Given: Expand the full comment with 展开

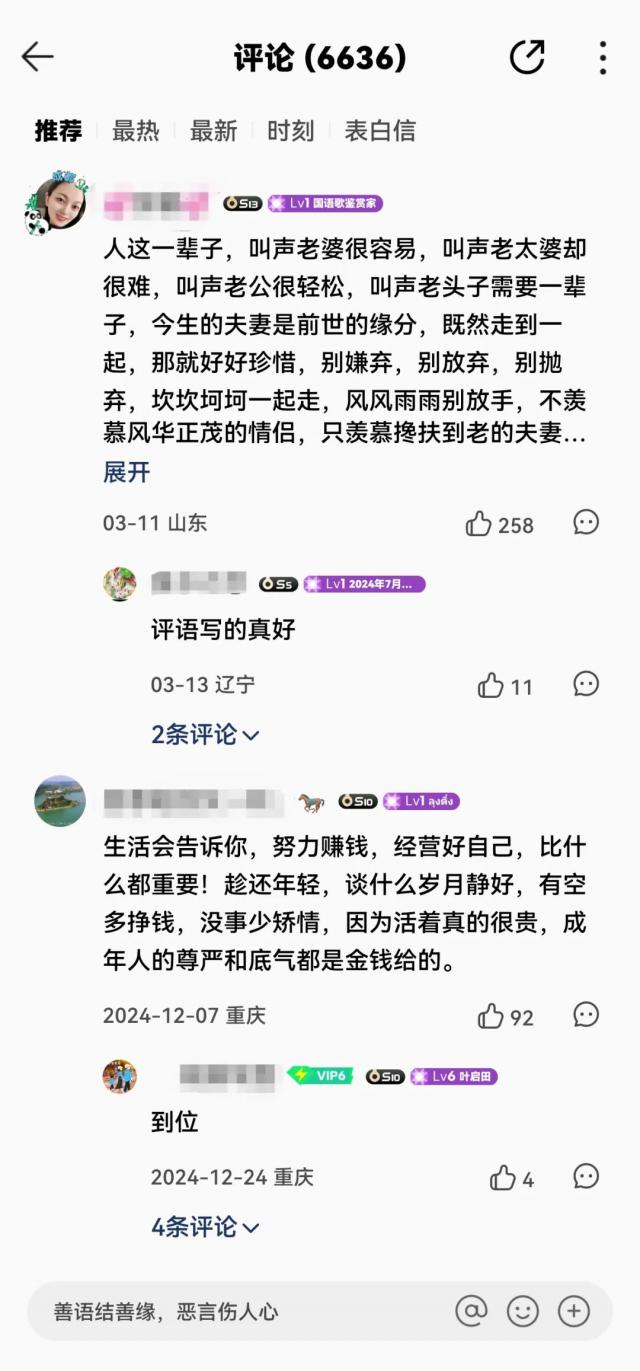Looking at the screenshot, I should coord(126,472).
